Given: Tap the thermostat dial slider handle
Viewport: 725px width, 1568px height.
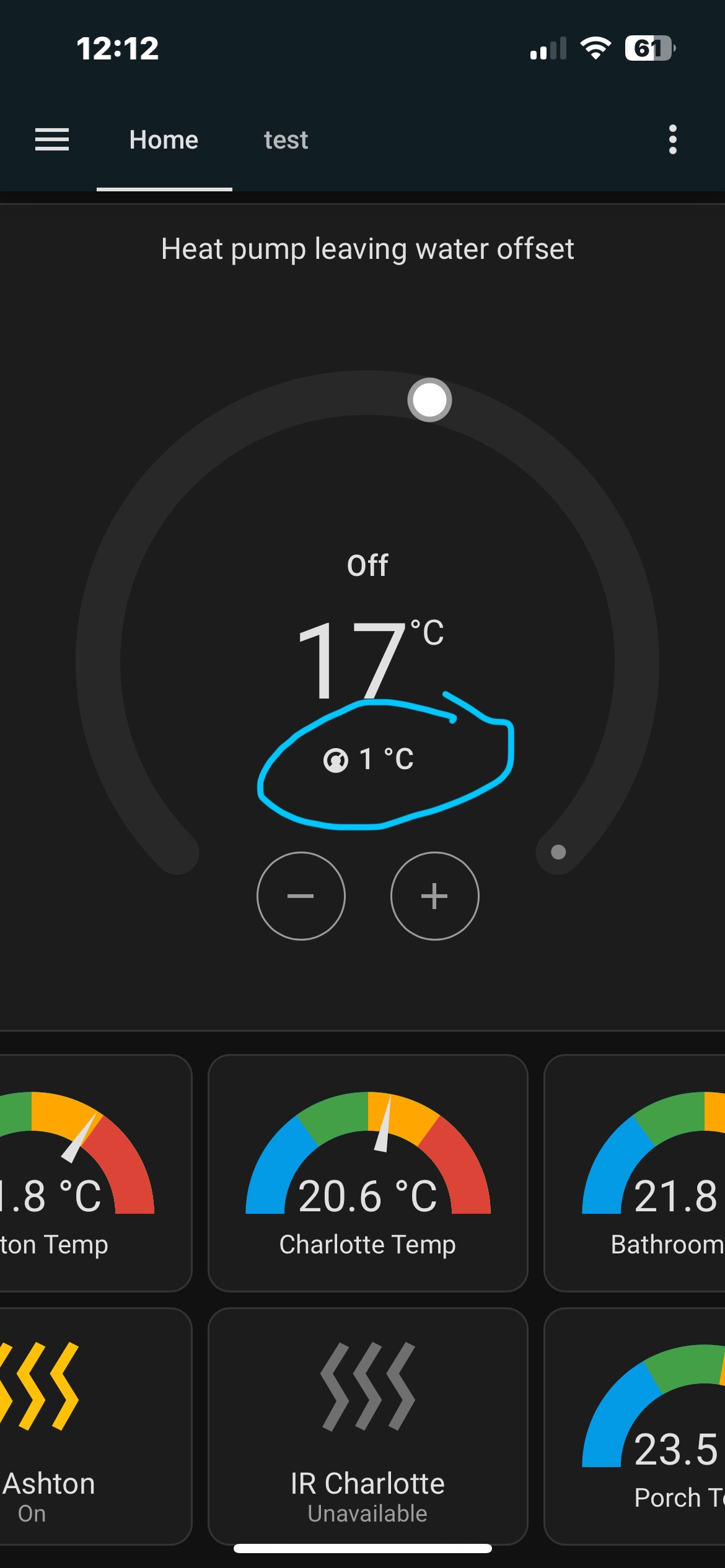Looking at the screenshot, I should click(x=429, y=400).
